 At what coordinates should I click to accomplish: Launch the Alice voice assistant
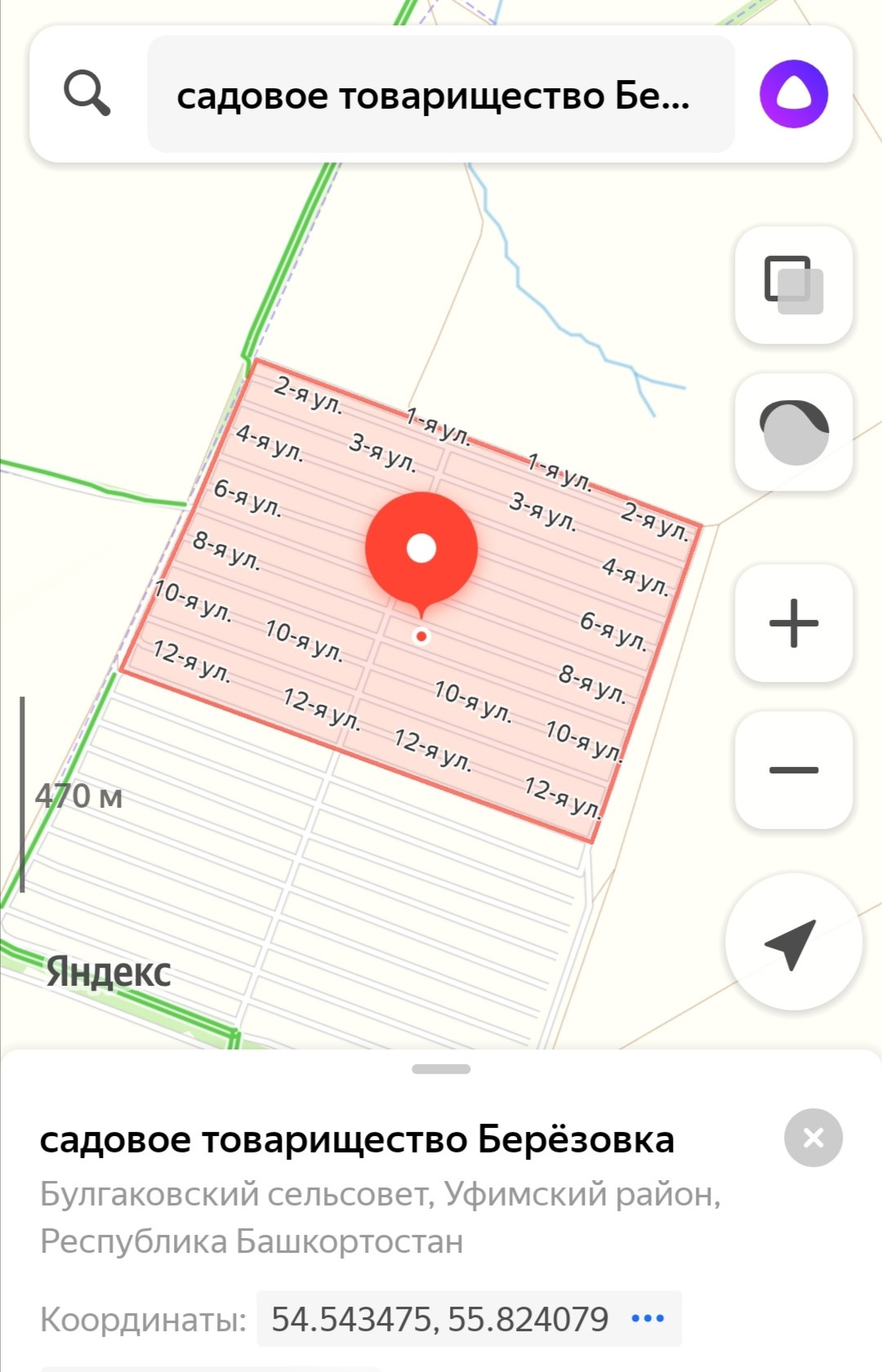tap(794, 94)
